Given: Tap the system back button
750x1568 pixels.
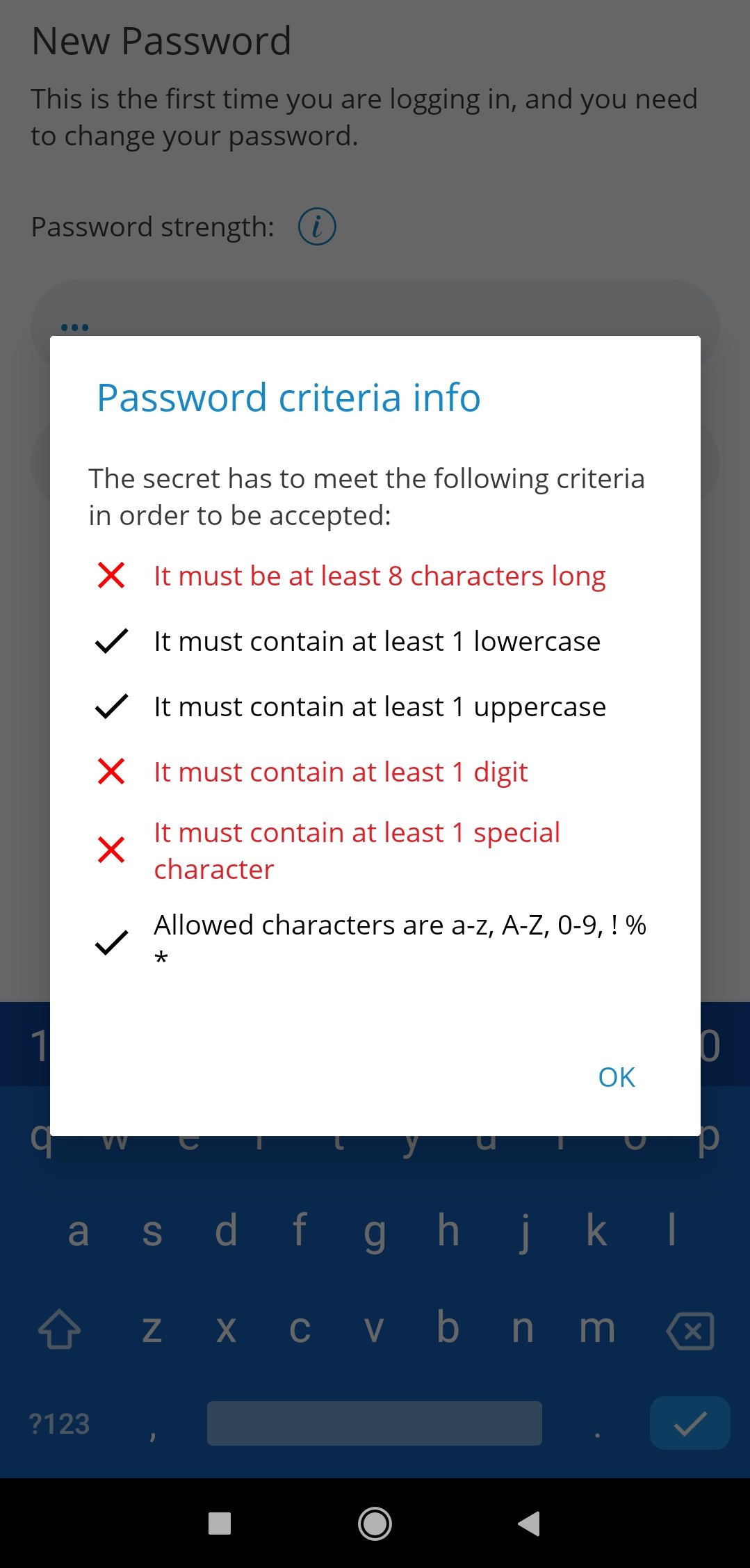Looking at the screenshot, I should tap(530, 1523).
